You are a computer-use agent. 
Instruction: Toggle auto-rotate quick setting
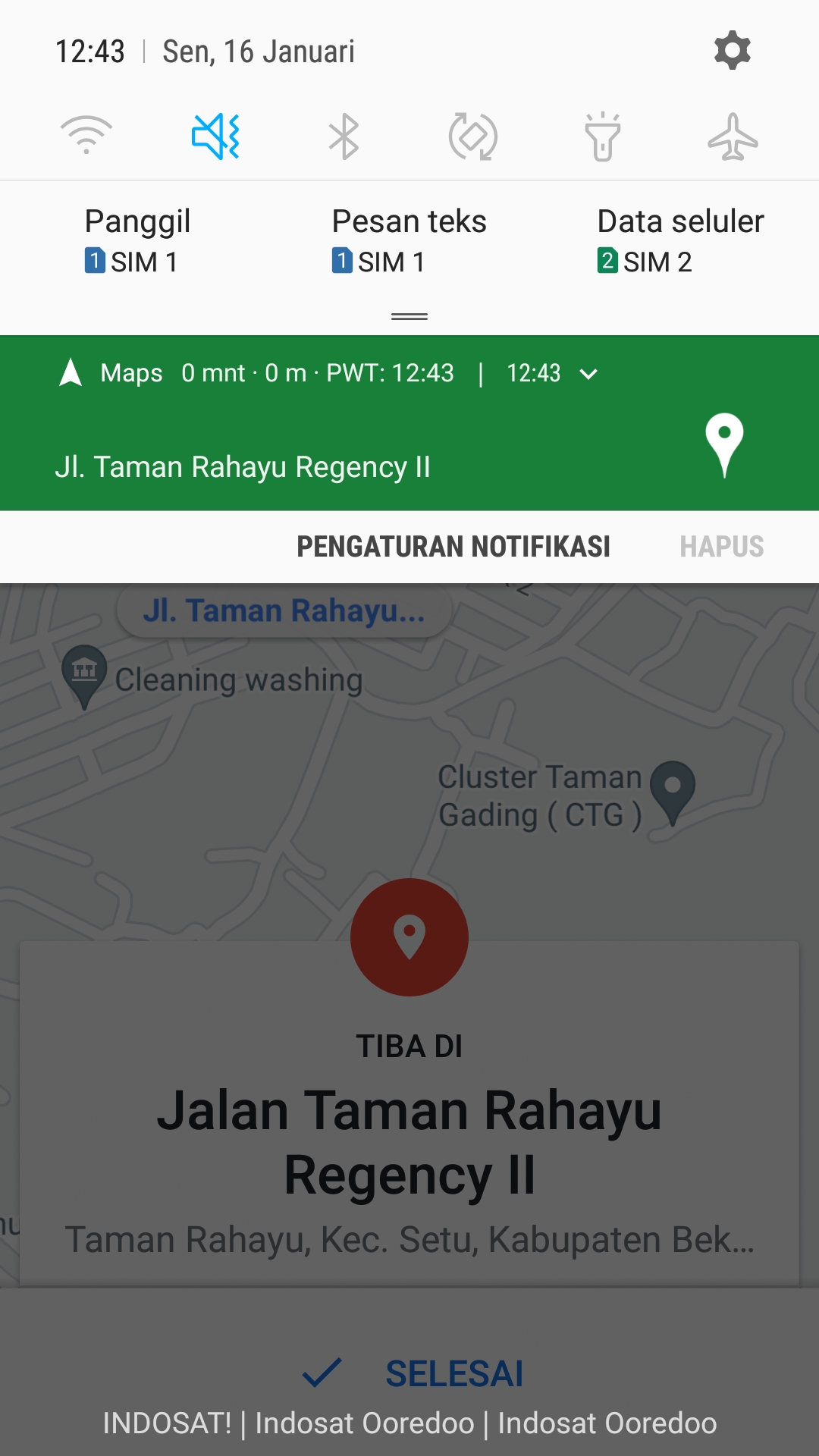pos(472,136)
